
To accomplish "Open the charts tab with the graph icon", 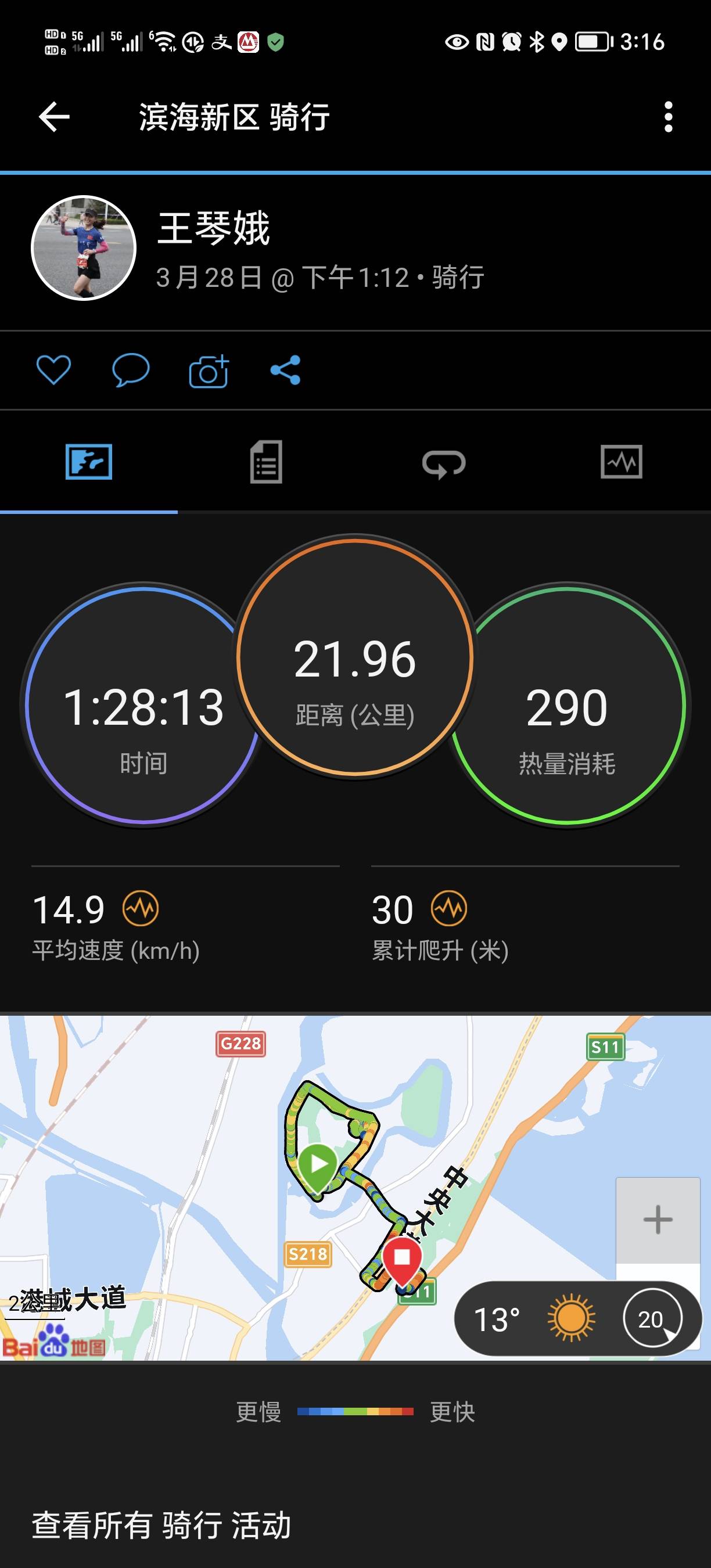I will [622, 464].
